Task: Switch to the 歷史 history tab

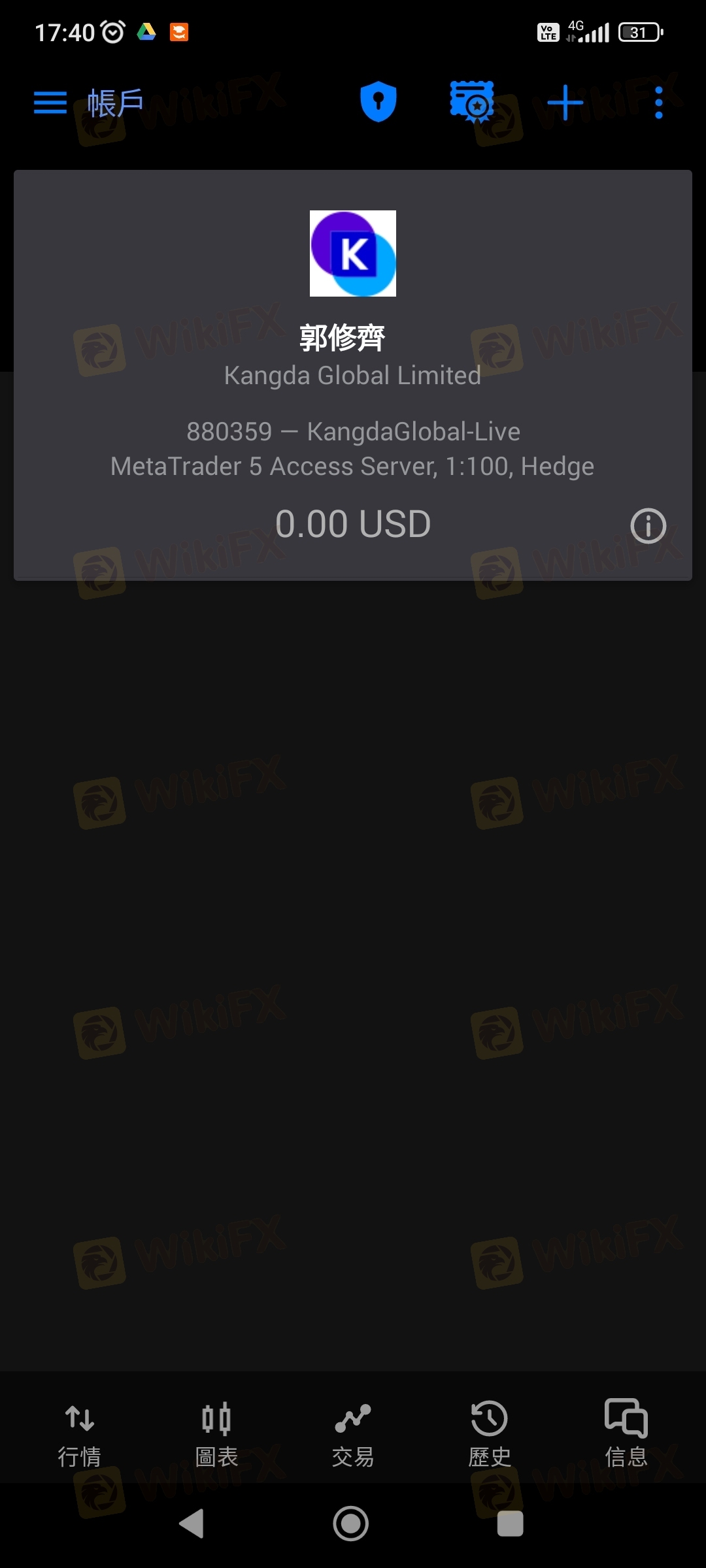Action: pos(490,1435)
